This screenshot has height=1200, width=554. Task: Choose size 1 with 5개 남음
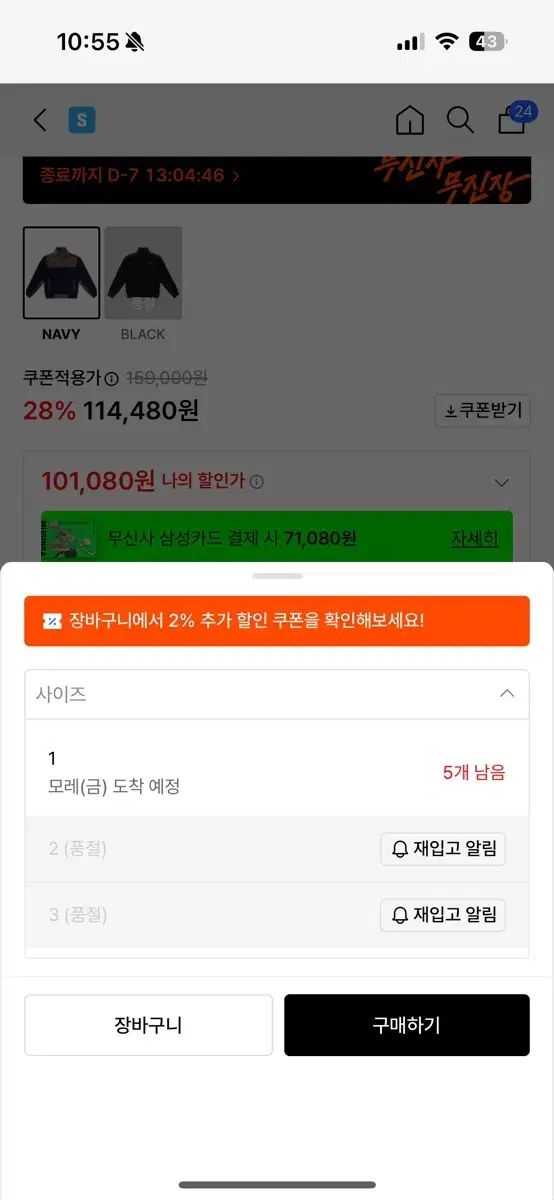point(277,772)
